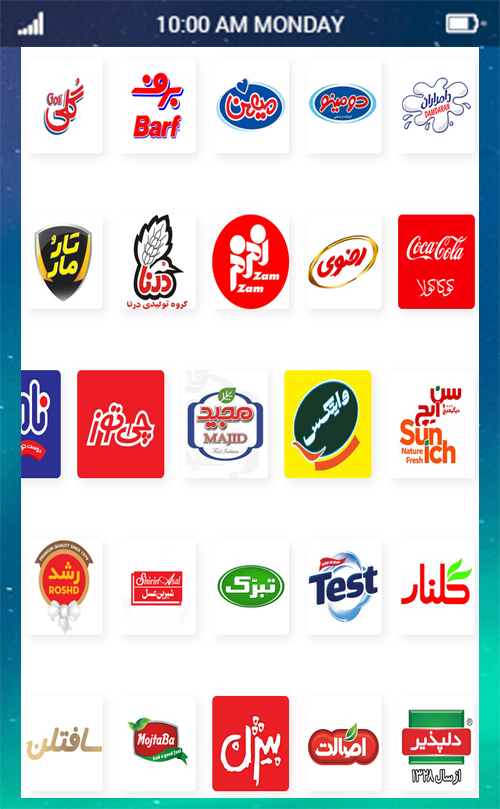Viewport: 500px width, 809px height.
Task: Select the Goli brand logo tile
Action: click(64, 105)
